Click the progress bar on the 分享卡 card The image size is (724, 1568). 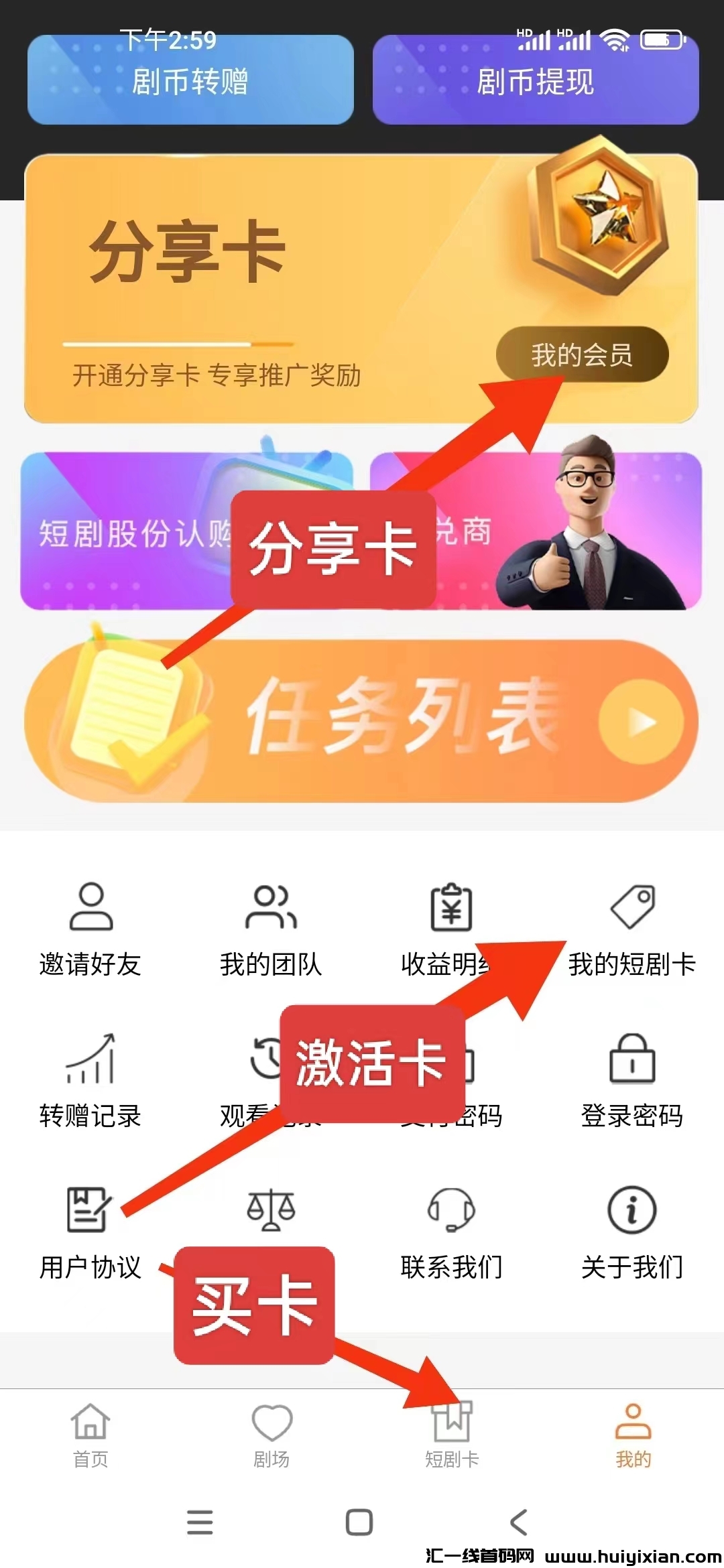click(178, 343)
